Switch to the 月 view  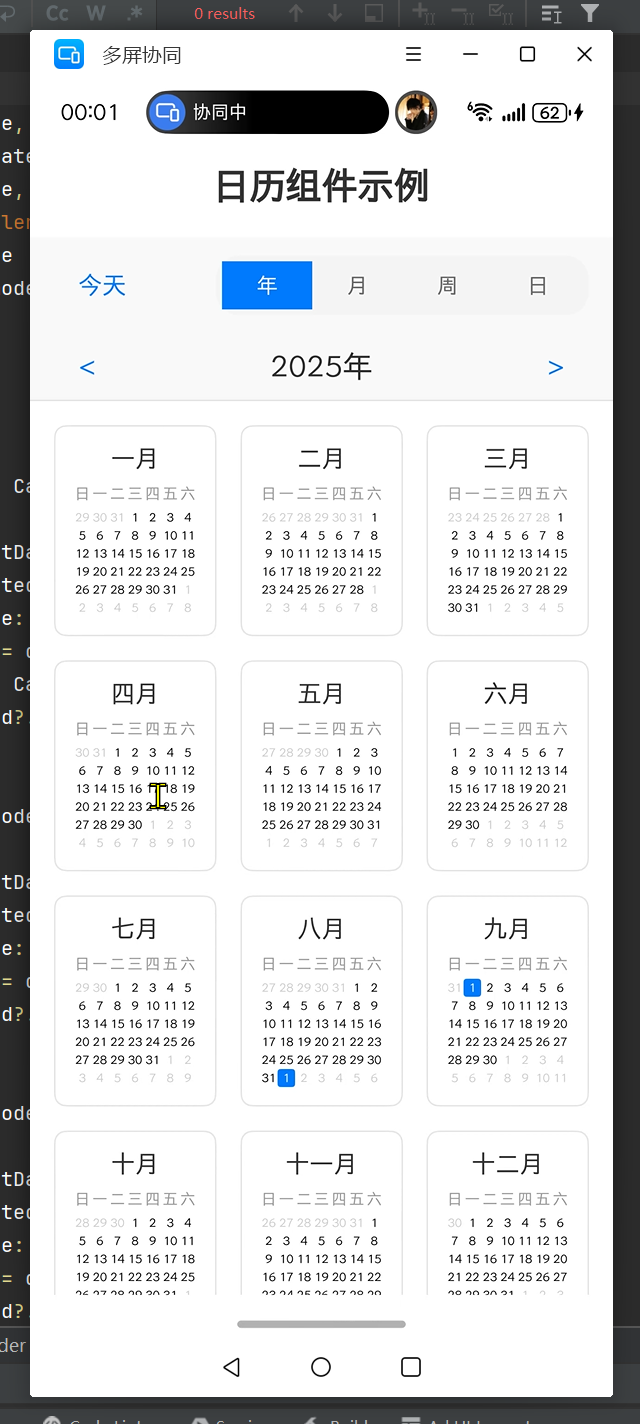(x=357, y=286)
